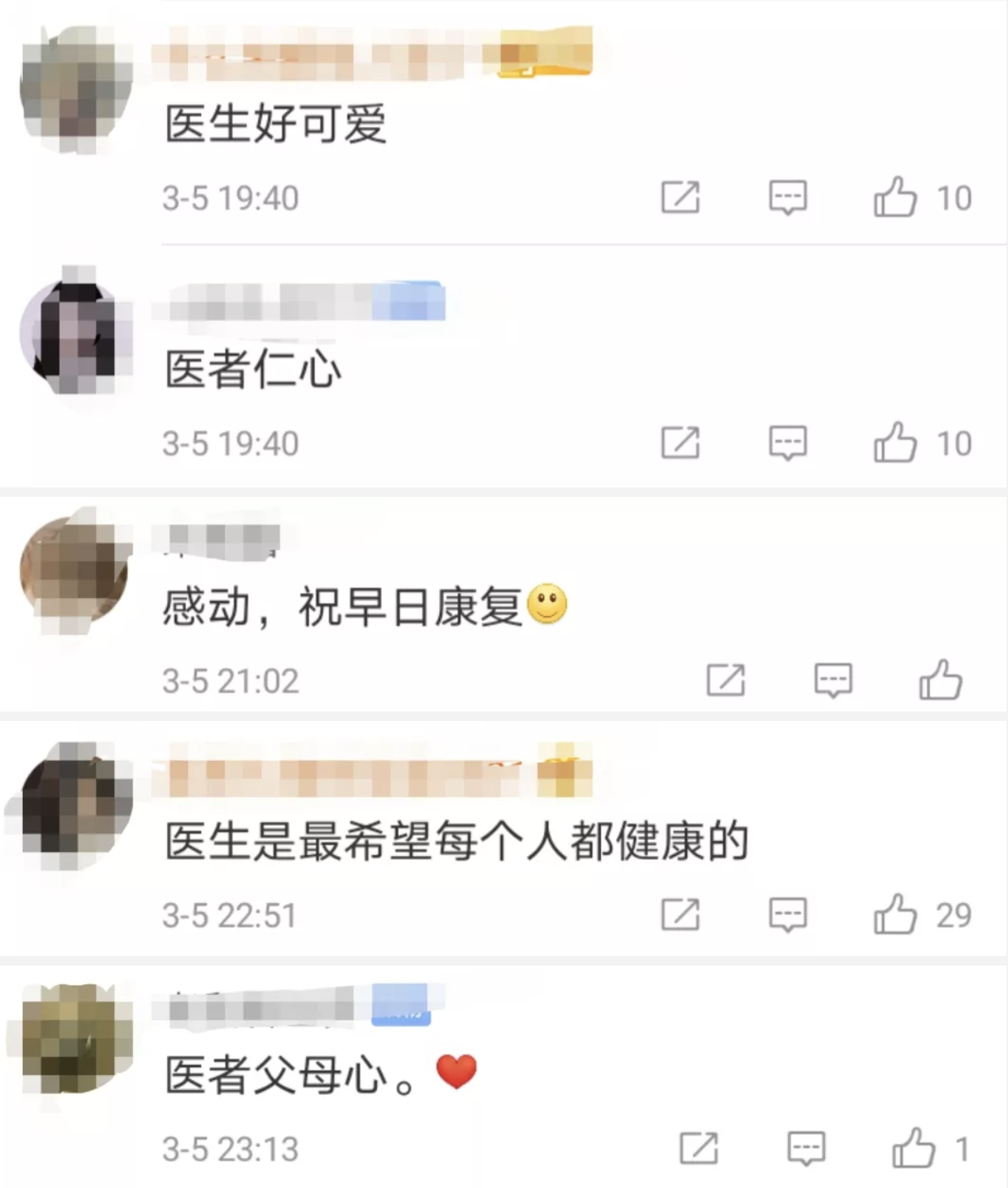Viewport: 1008px width, 1188px height.
Task: Like the comment 医生好可爱
Action: pos(896,197)
